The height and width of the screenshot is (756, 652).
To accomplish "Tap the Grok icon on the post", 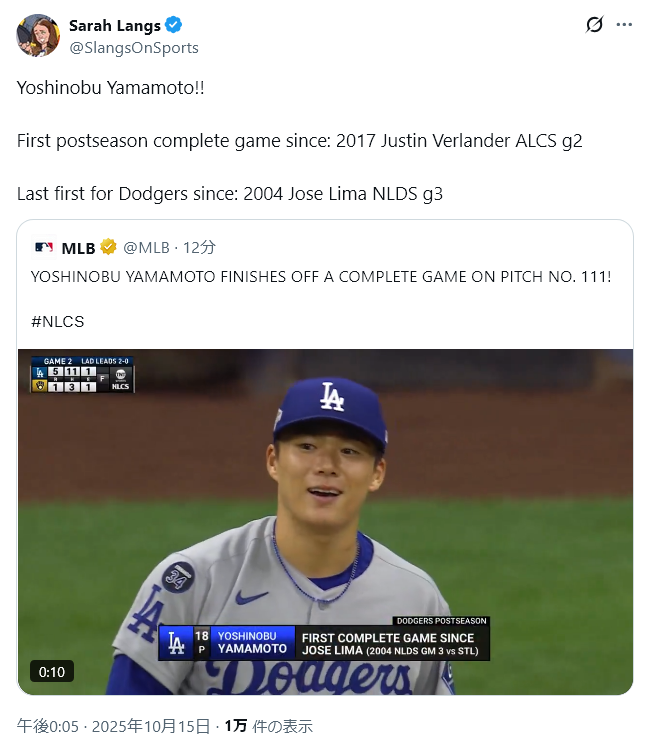I will click(594, 25).
